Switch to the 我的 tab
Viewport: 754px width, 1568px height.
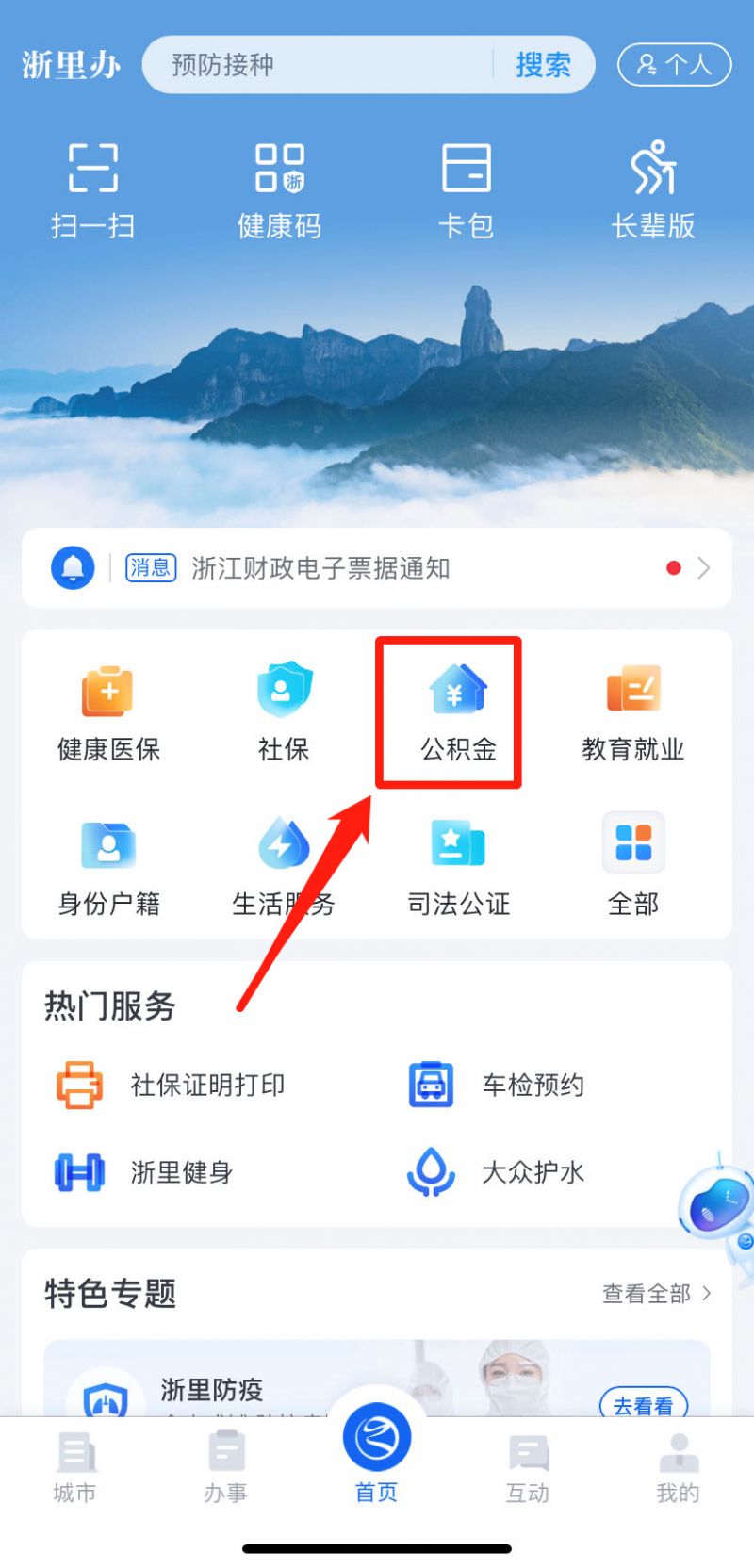[x=678, y=1466]
